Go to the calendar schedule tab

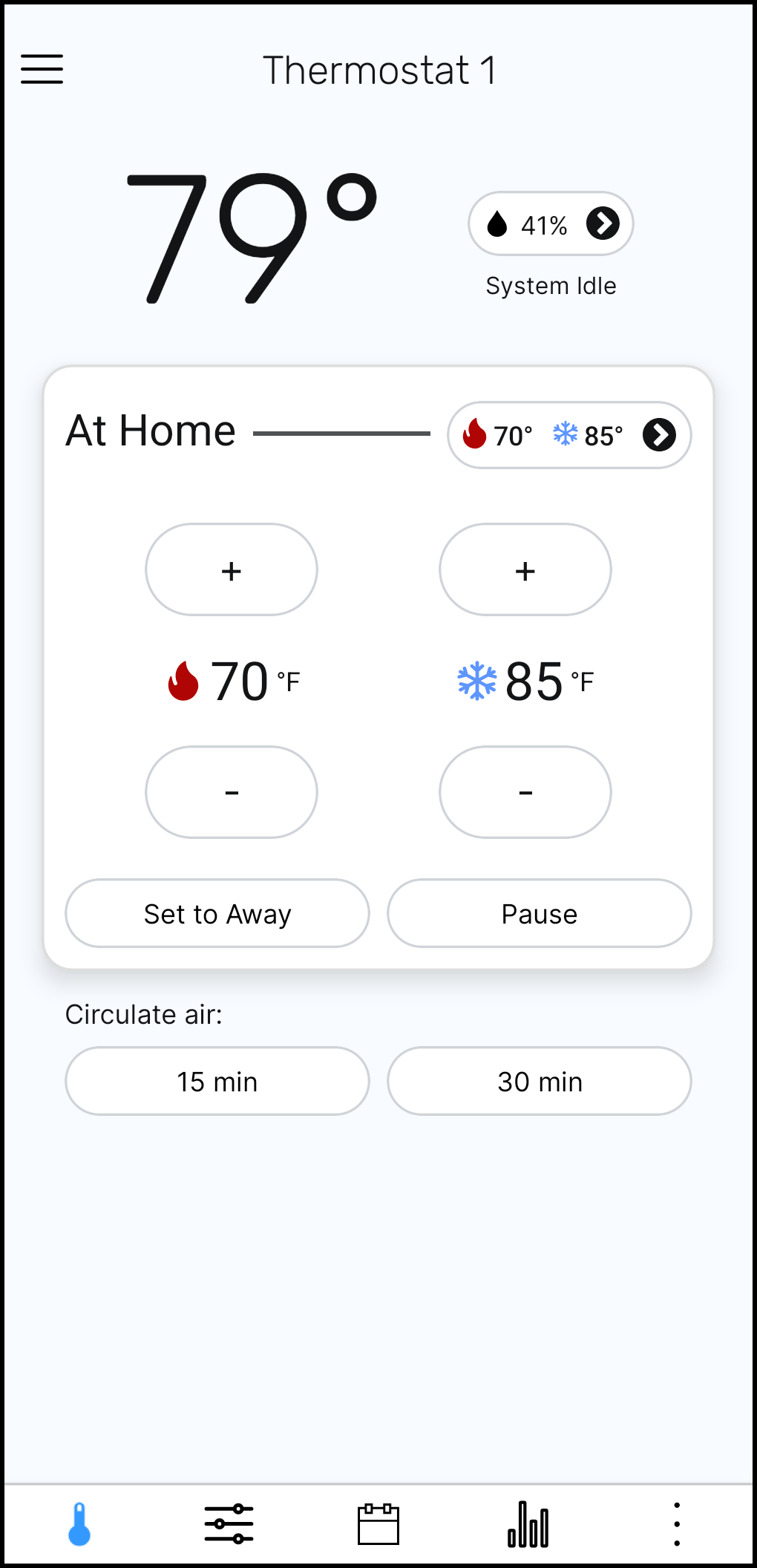coord(378,1524)
